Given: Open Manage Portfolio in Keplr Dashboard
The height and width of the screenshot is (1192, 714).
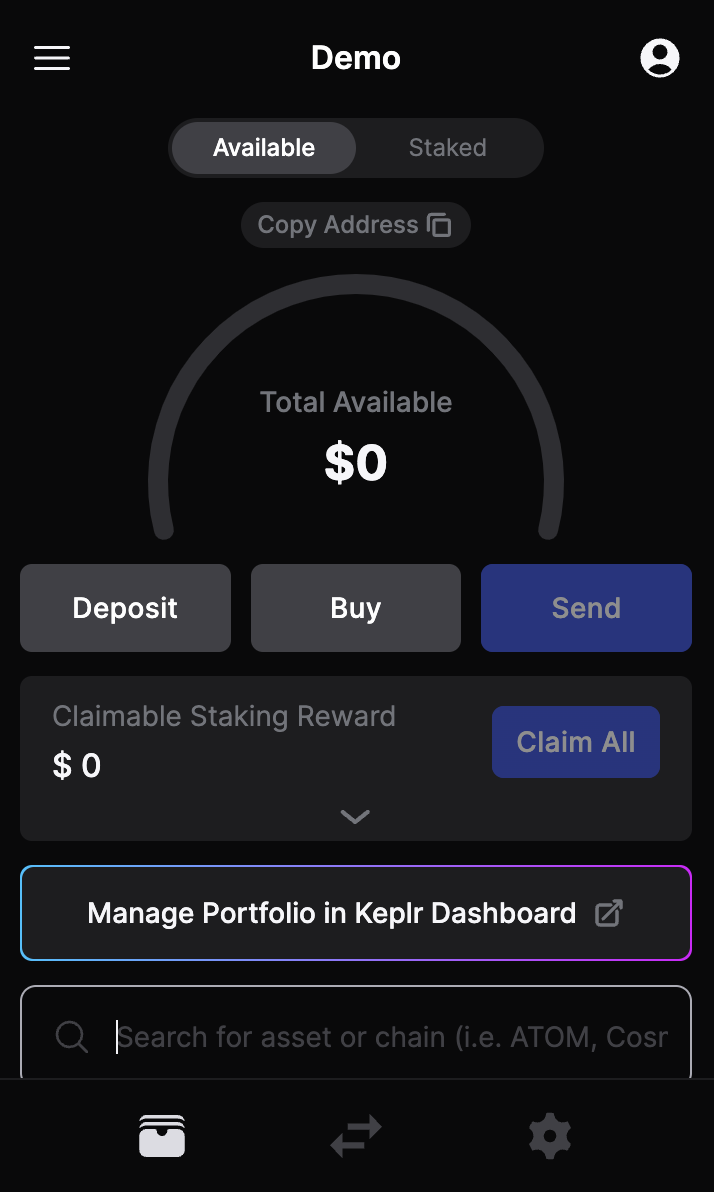Looking at the screenshot, I should tap(355, 913).
